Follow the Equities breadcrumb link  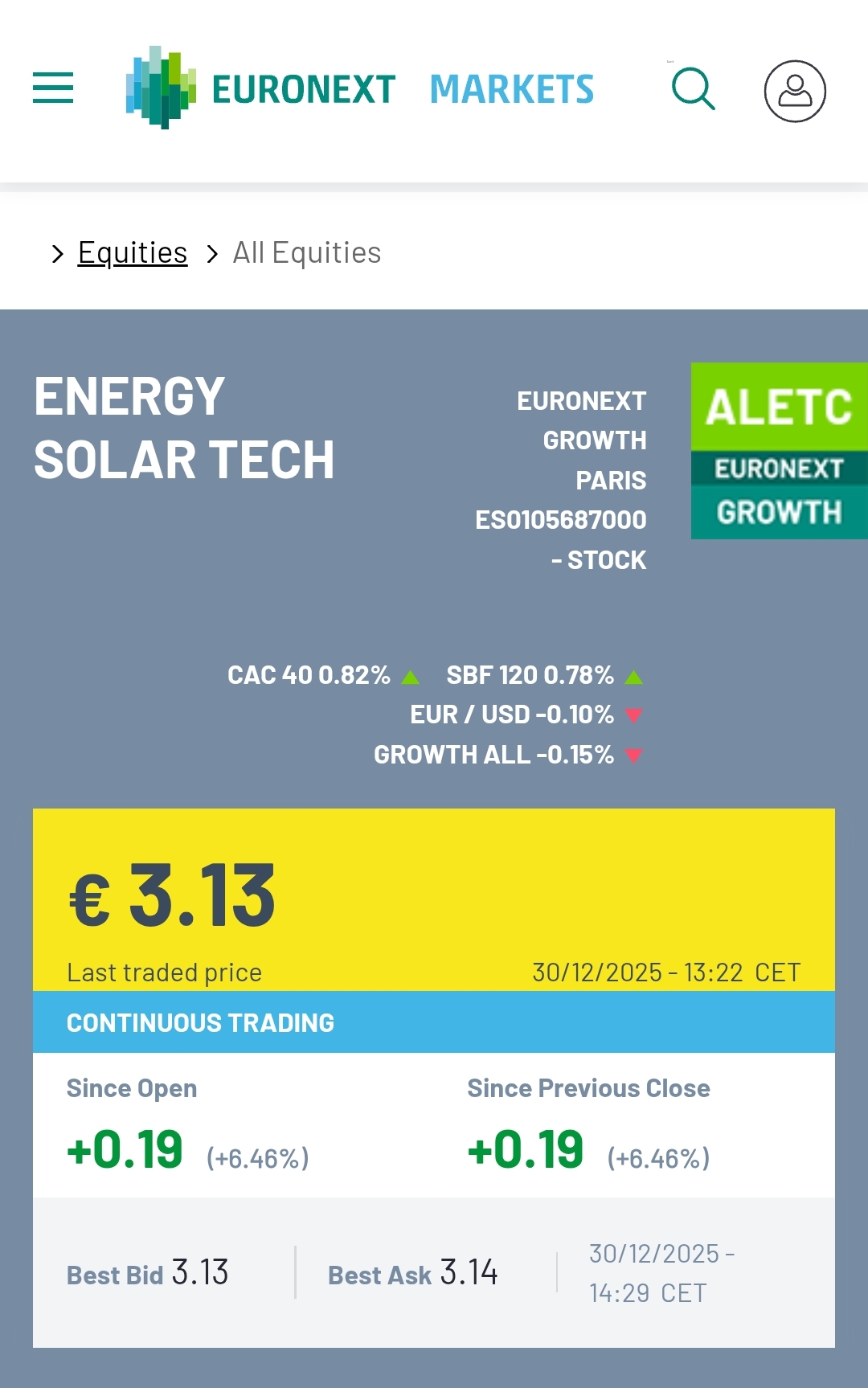(x=133, y=253)
